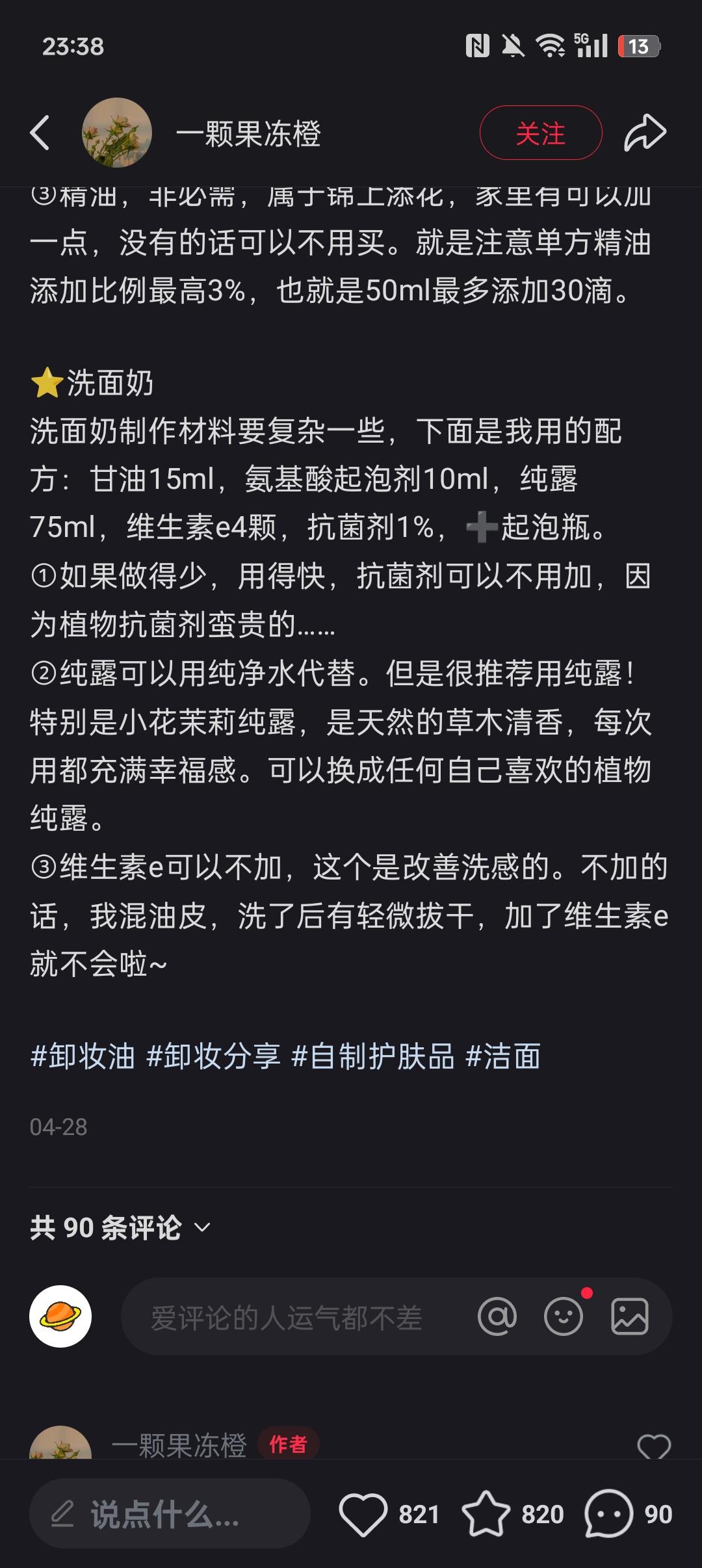Favorite the post with star icon
The width and height of the screenshot is (702, 1568).
point(486,1514)
